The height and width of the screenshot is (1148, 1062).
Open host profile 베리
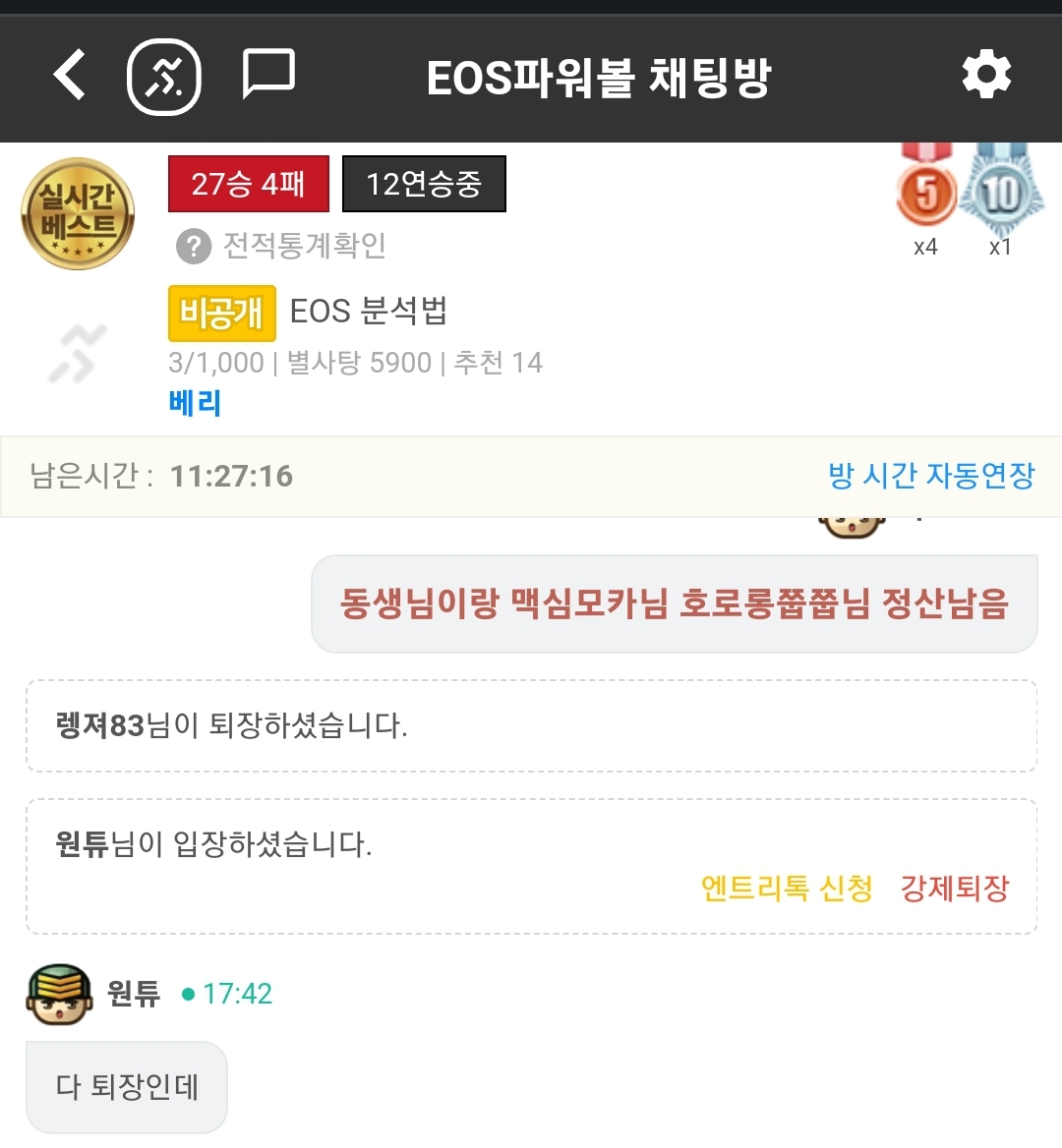click(195, 403)
